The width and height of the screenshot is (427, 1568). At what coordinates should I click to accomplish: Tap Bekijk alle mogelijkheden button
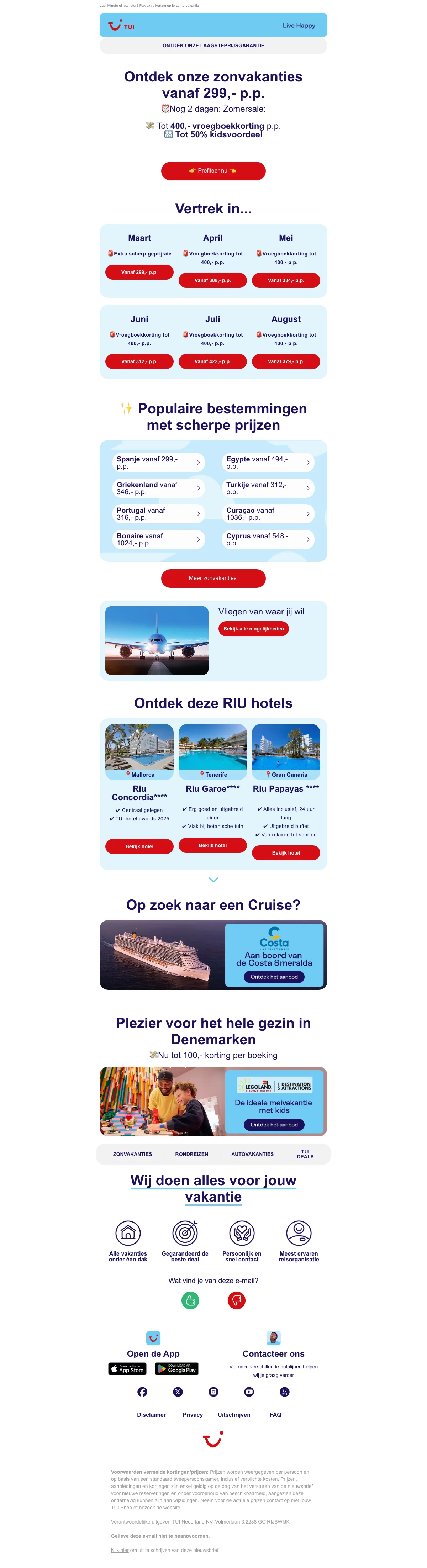(x=253, y=629)
